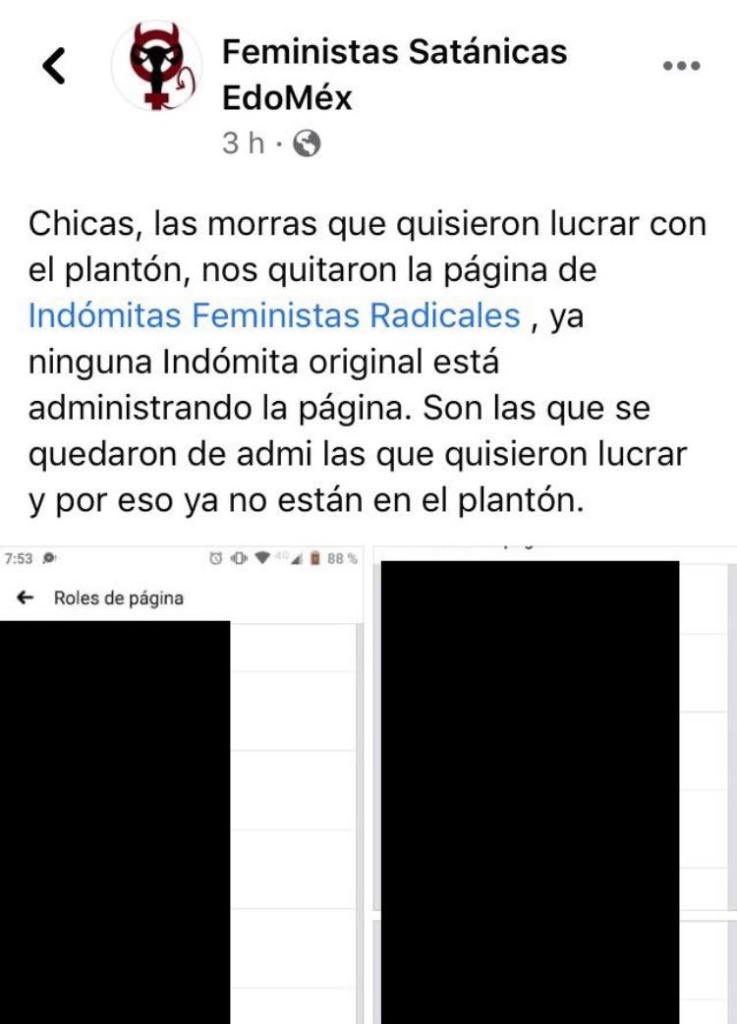
Task: Open the Indómitas Feministas Radicales link
Action: pyautogui.click(x=275, y=316)
